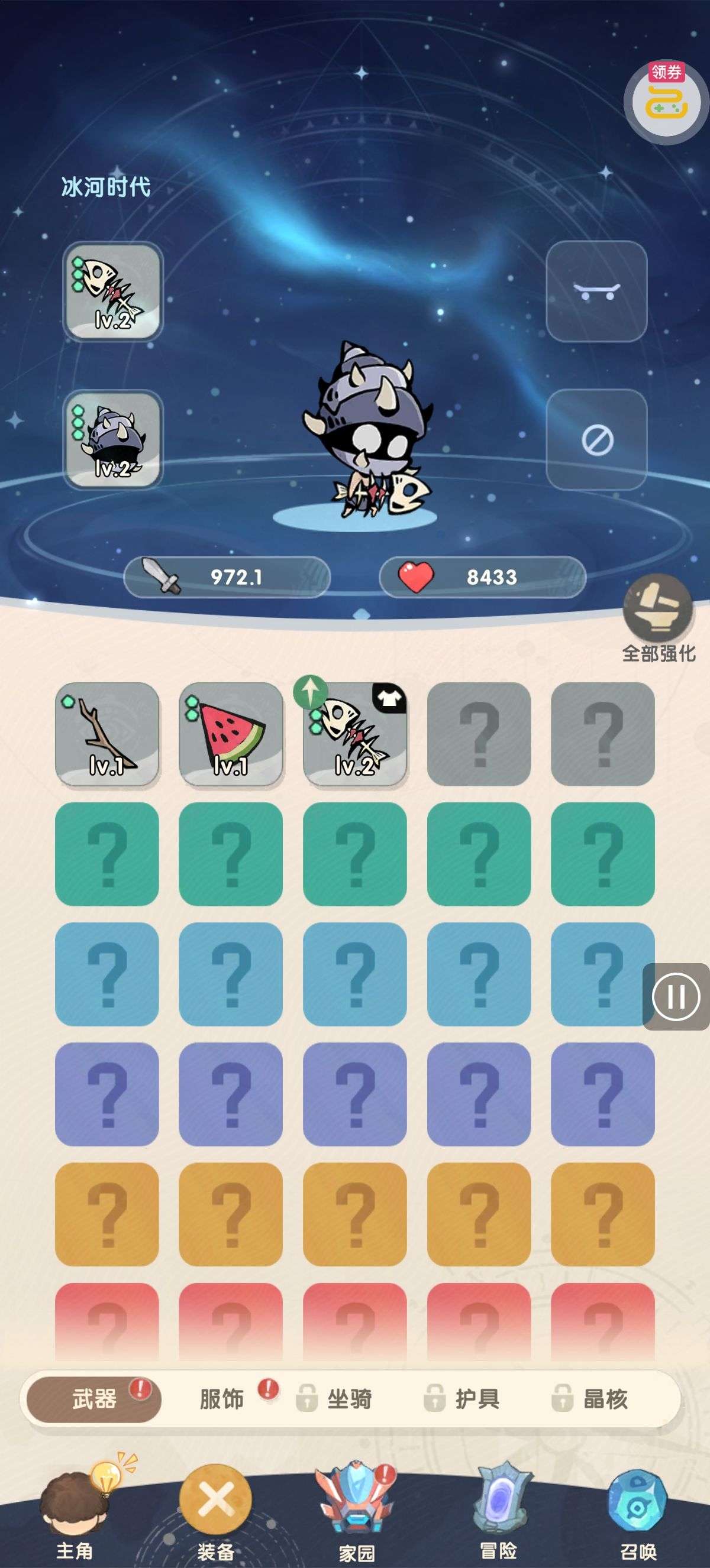The width and height of the screenshot is (710, 1568).
Task: Switch to the 服饰 tab
Action: (222, 1399)
